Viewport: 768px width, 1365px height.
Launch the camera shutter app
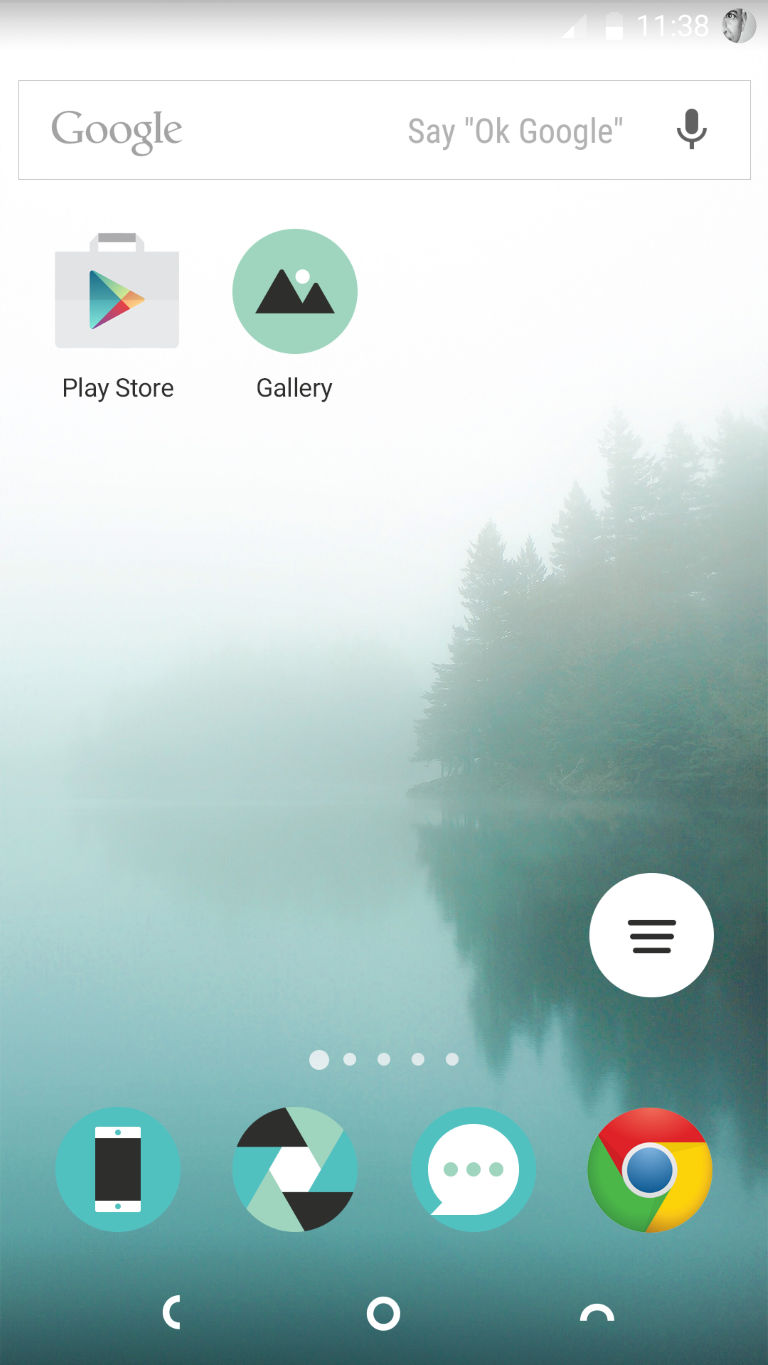(x=294, y=1169)
